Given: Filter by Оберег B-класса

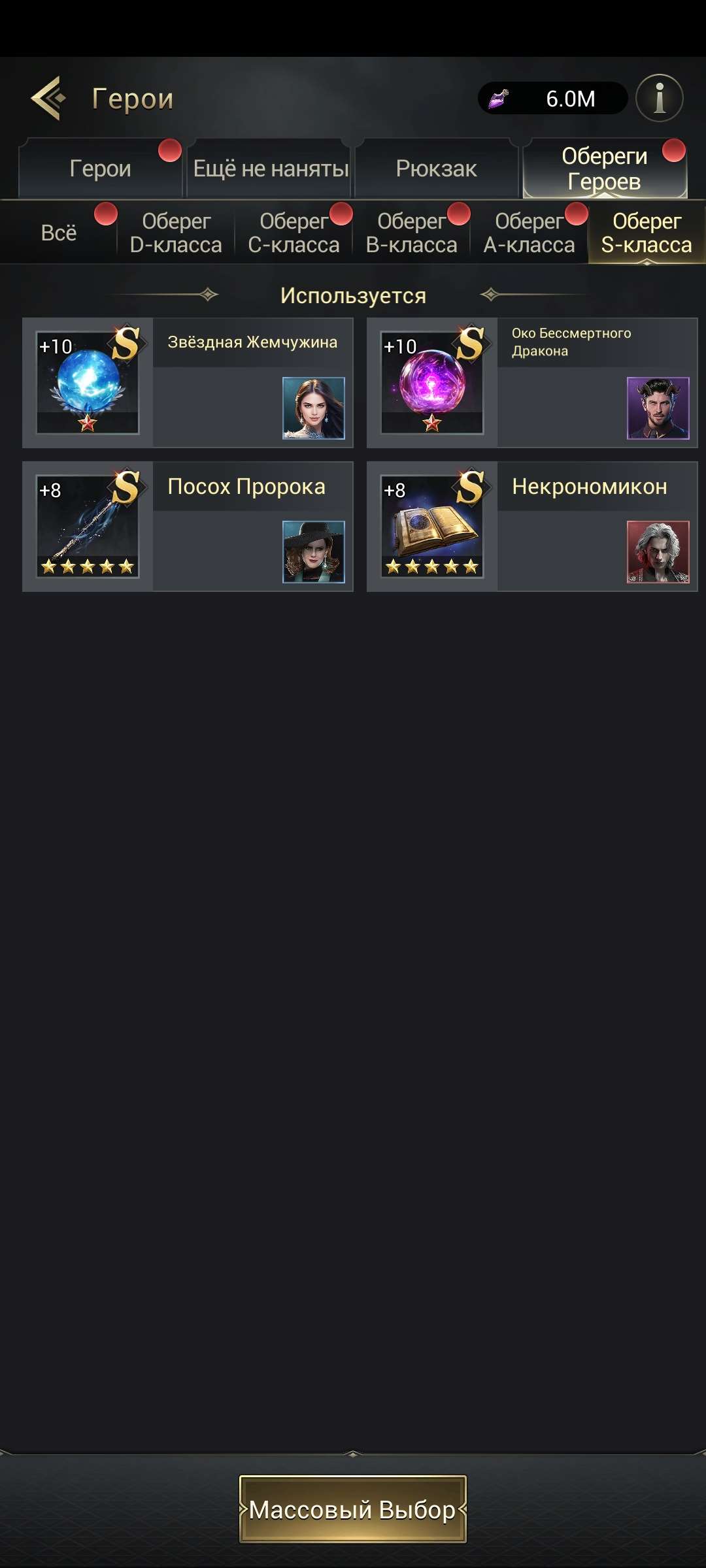Looking at the screenshot, I should coord(411,233).
